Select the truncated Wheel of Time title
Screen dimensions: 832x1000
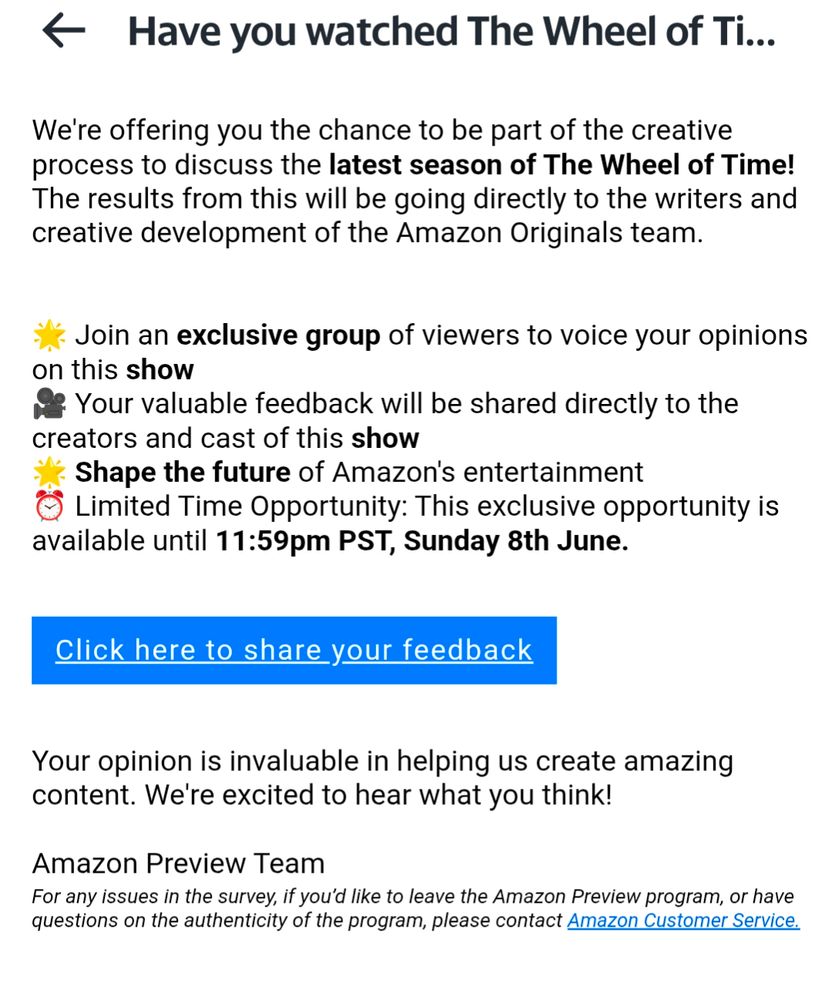(x=450, y=31)
